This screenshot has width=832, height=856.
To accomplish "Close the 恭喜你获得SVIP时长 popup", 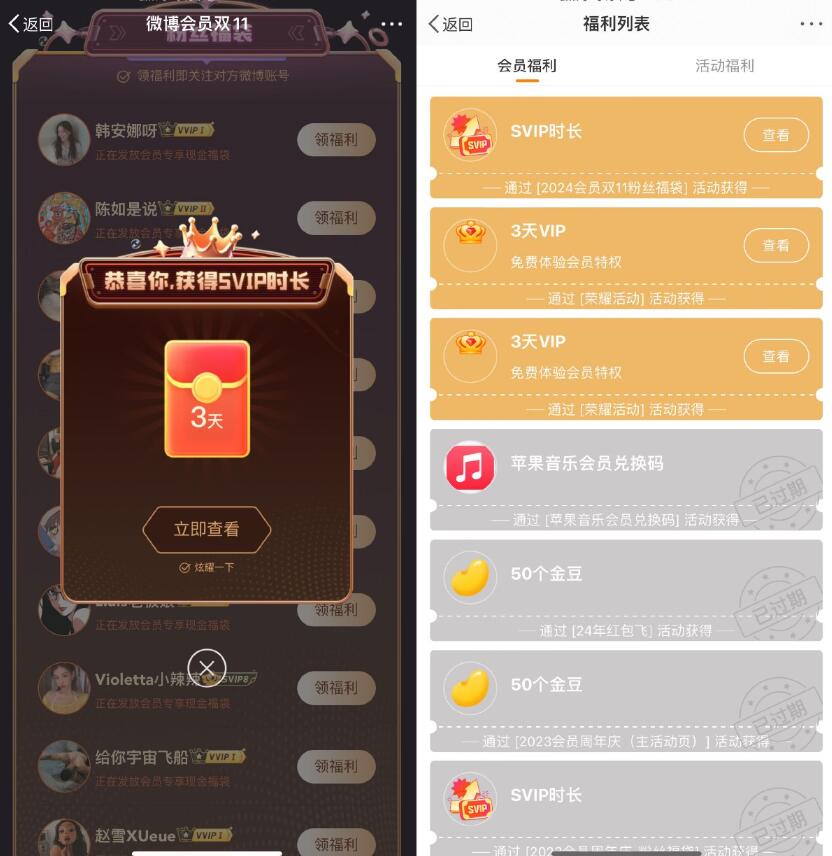I will [x=207, y=668].
